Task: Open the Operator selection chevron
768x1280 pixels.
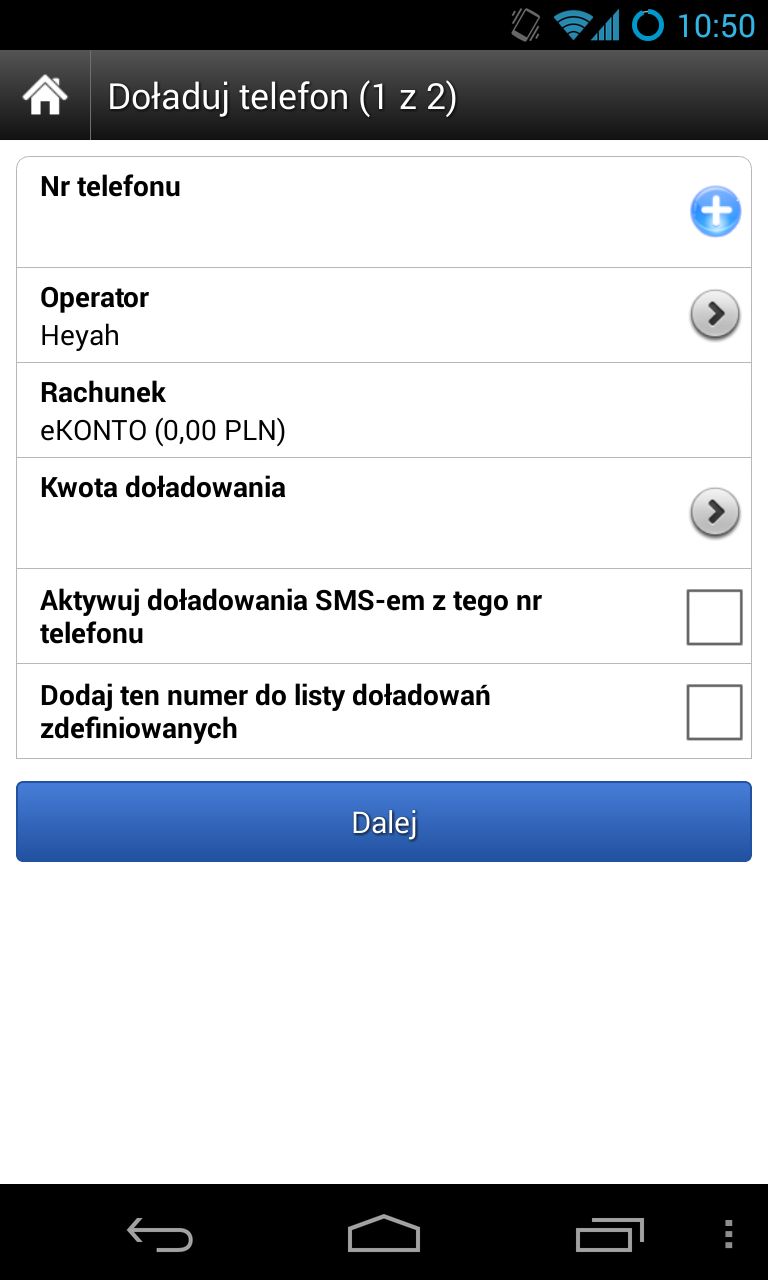Action: (715, 315)
